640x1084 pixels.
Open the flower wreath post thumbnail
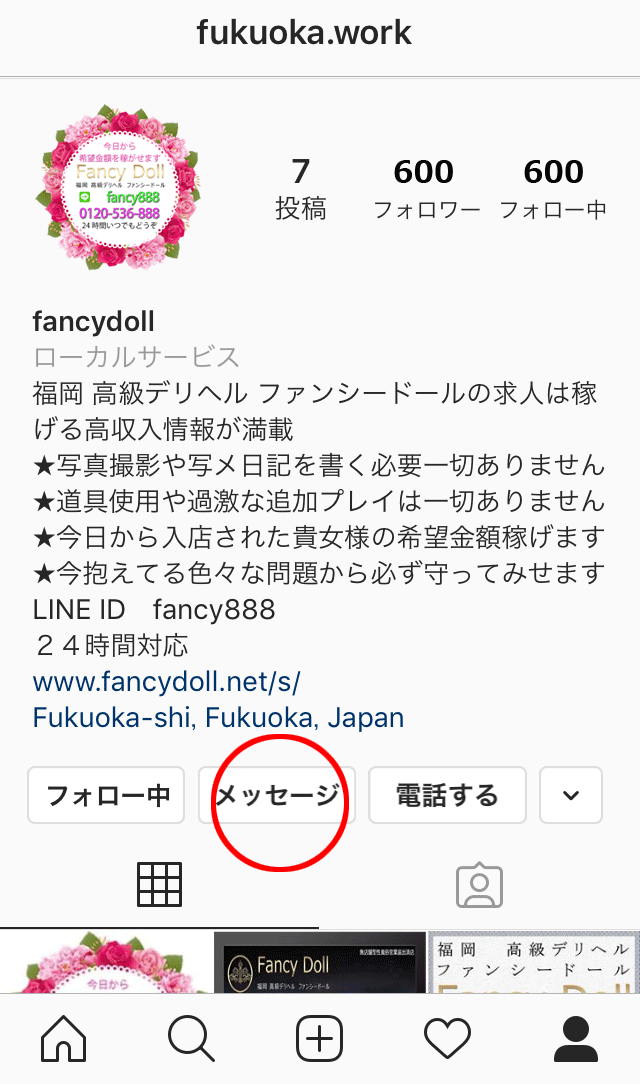click(105, 962)
